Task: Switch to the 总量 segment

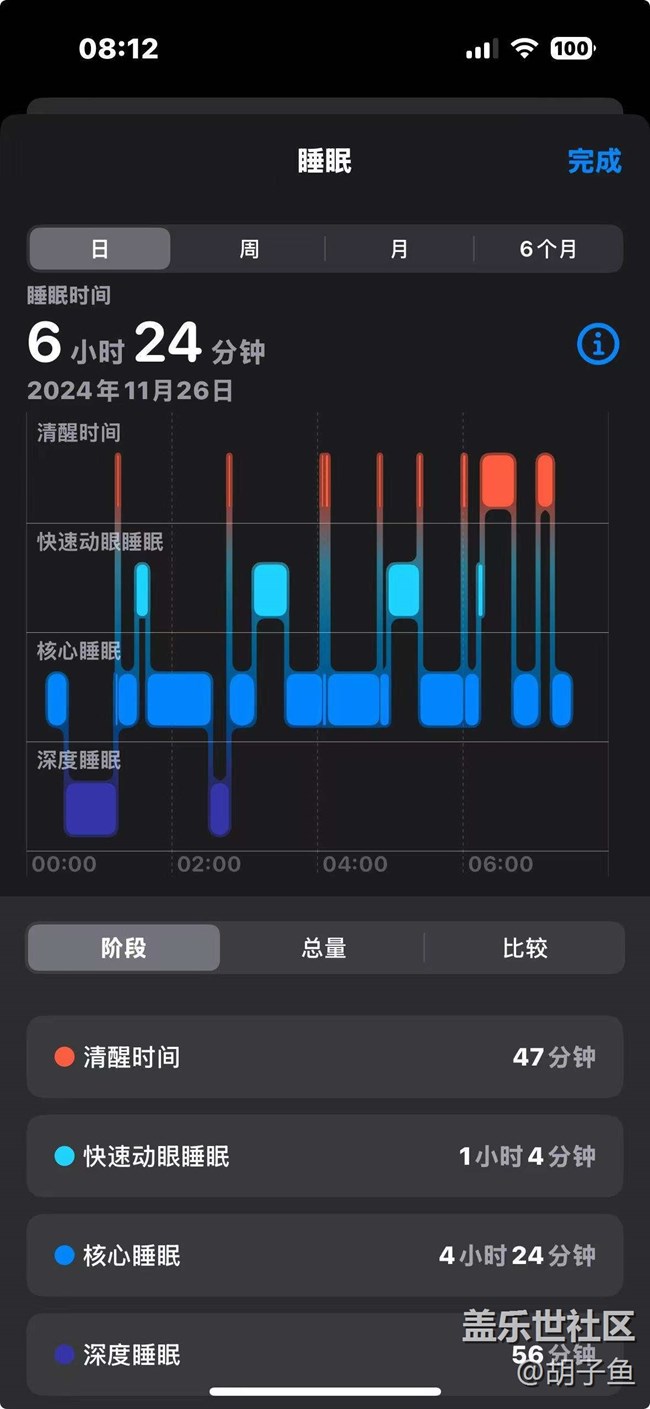Action: pyautogui.click(x=324, y=947)
